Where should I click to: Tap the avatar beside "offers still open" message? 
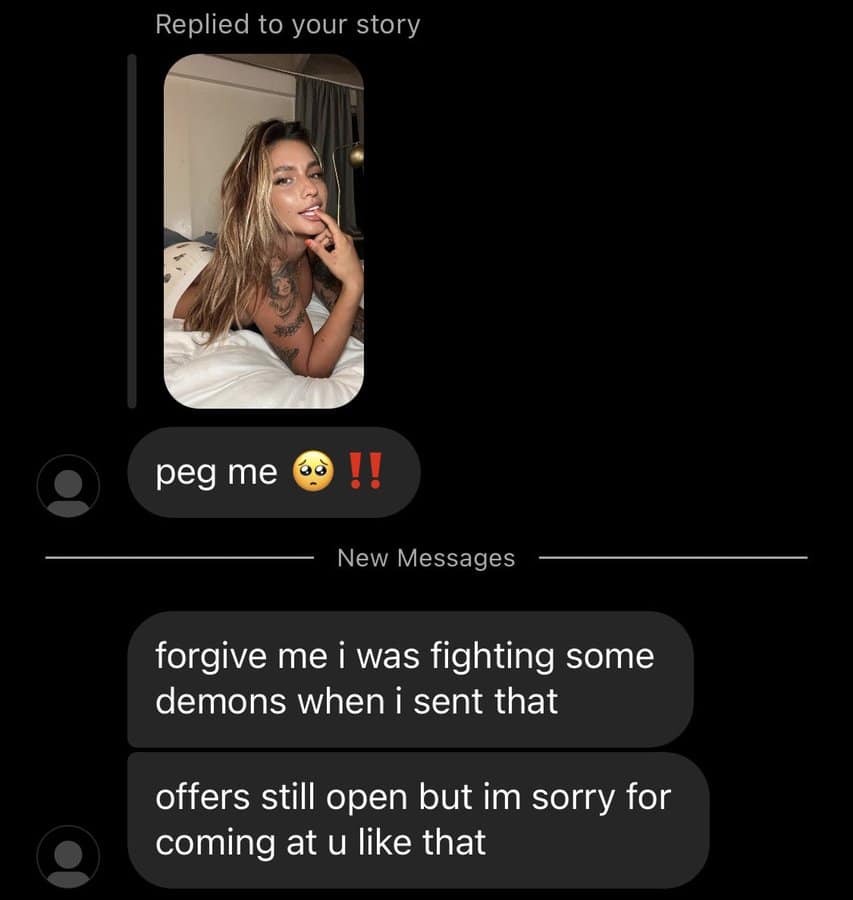(68, 857)
